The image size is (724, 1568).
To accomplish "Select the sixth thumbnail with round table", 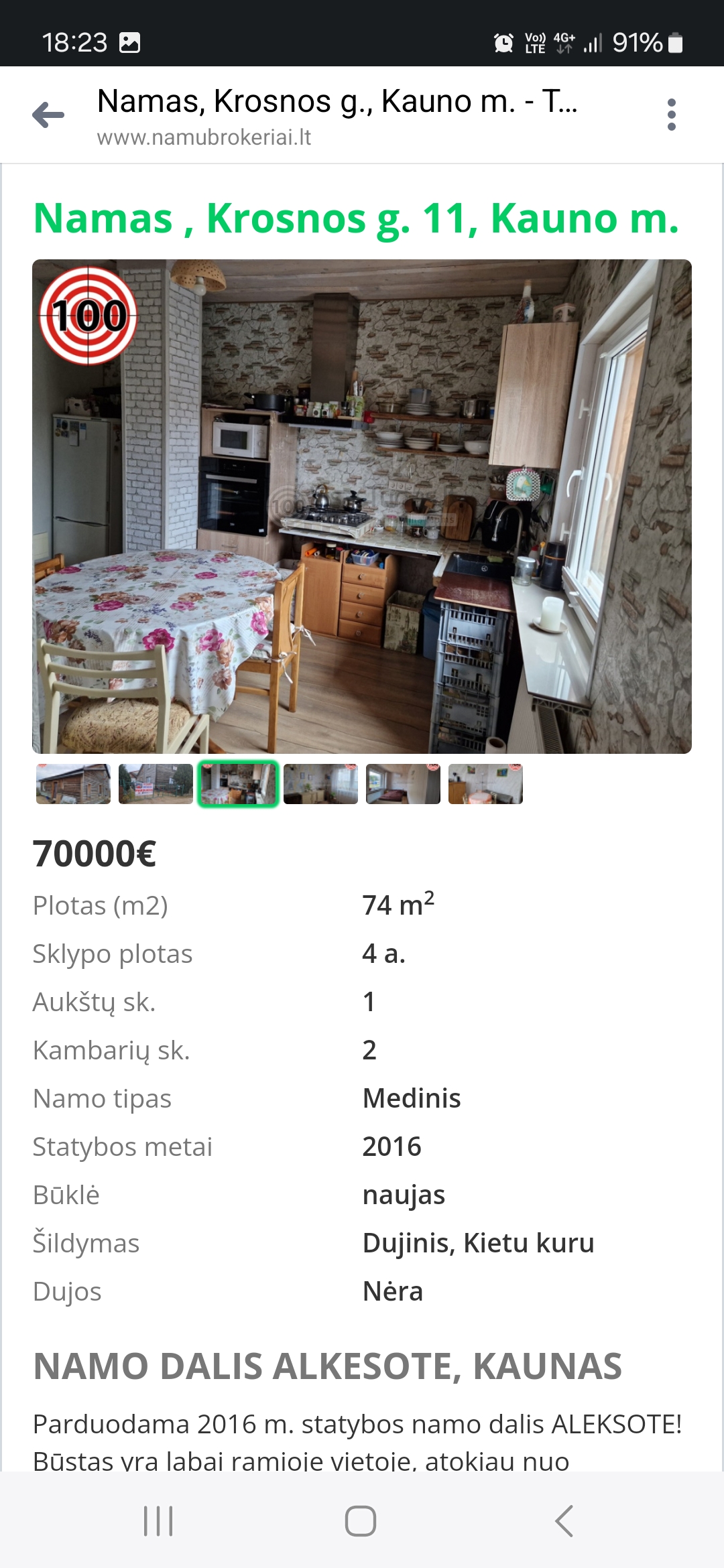I will [x=485, y=783].
